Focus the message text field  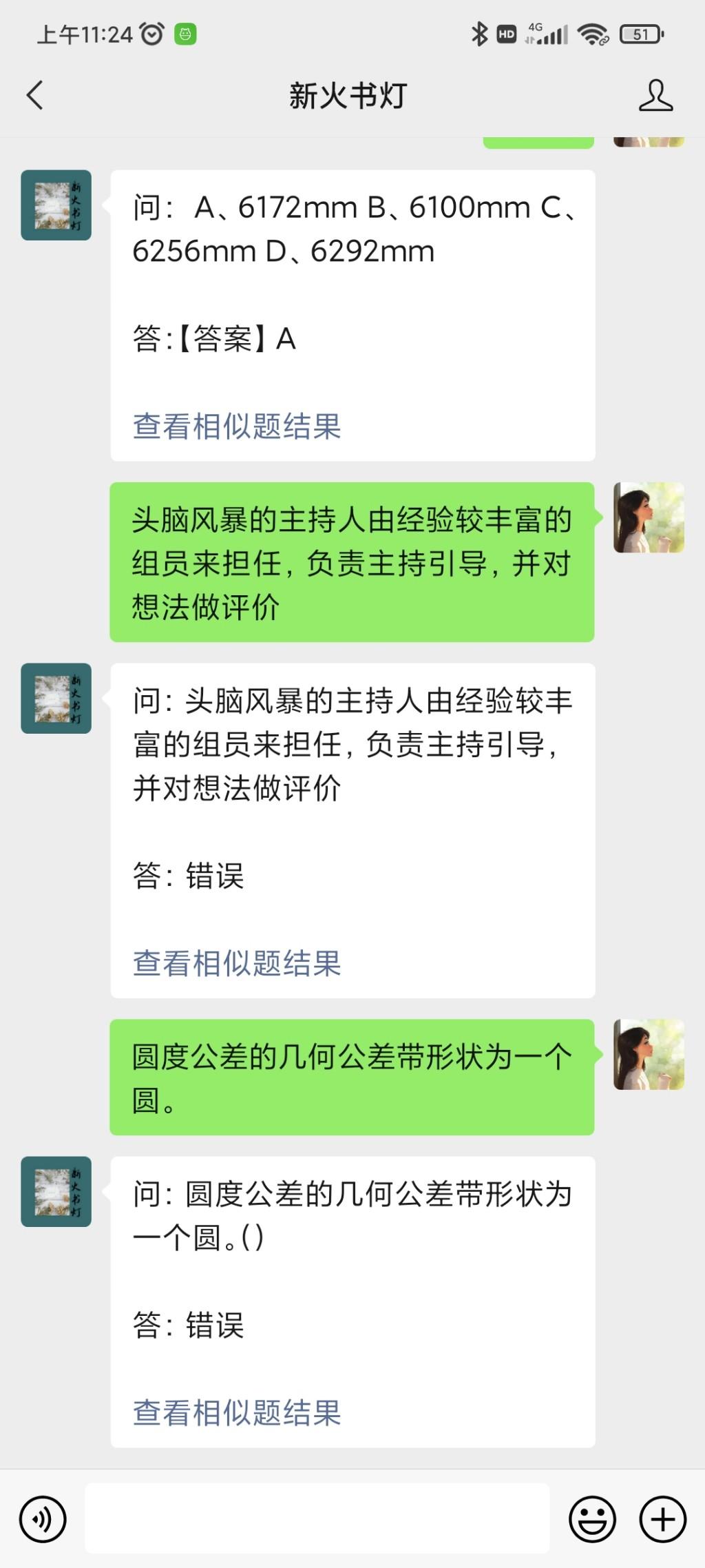point(317,1519)
